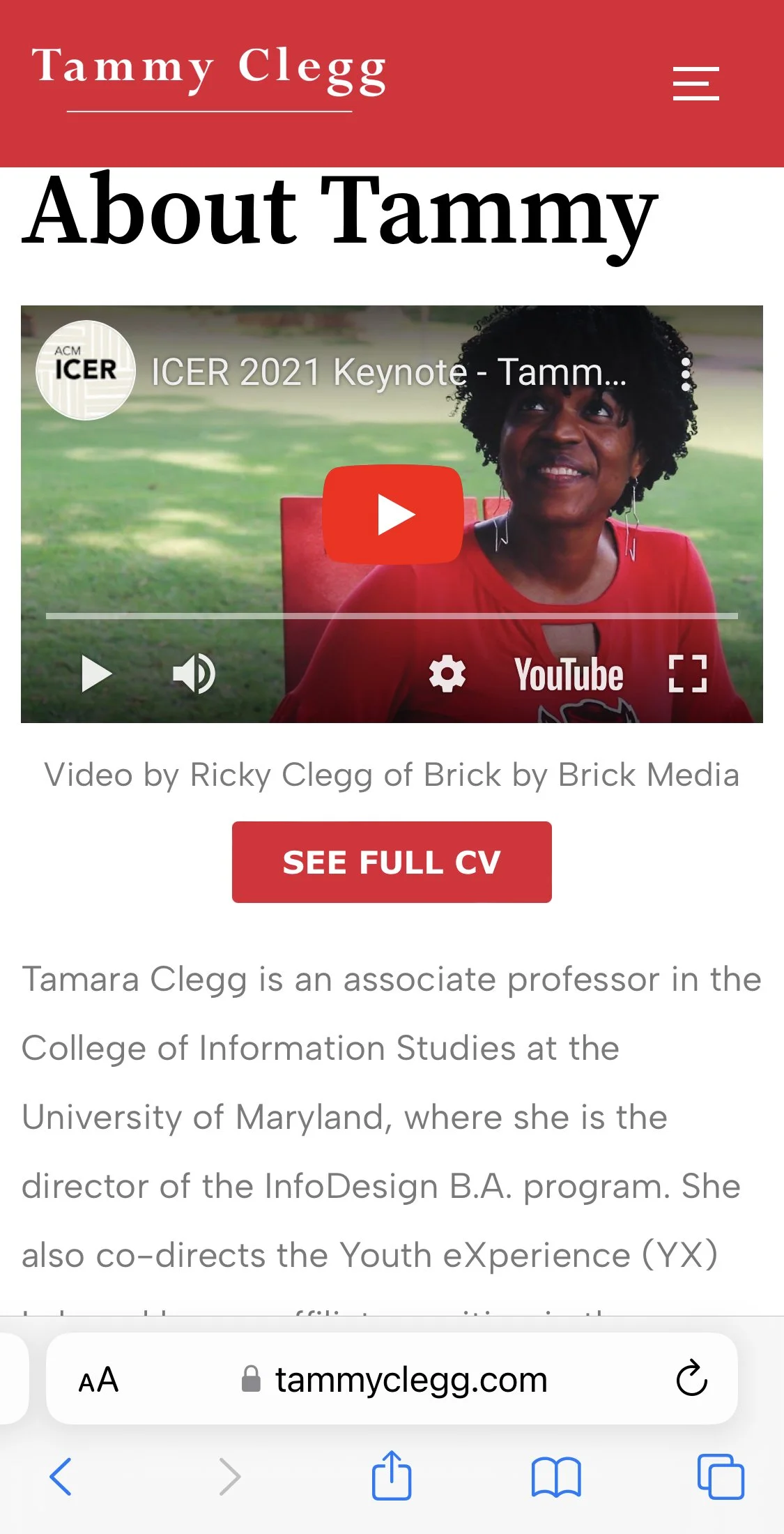Open the video's three-dot overflow menu
The width and height of the screenshot is (784, 1534).
click(686, 374)
